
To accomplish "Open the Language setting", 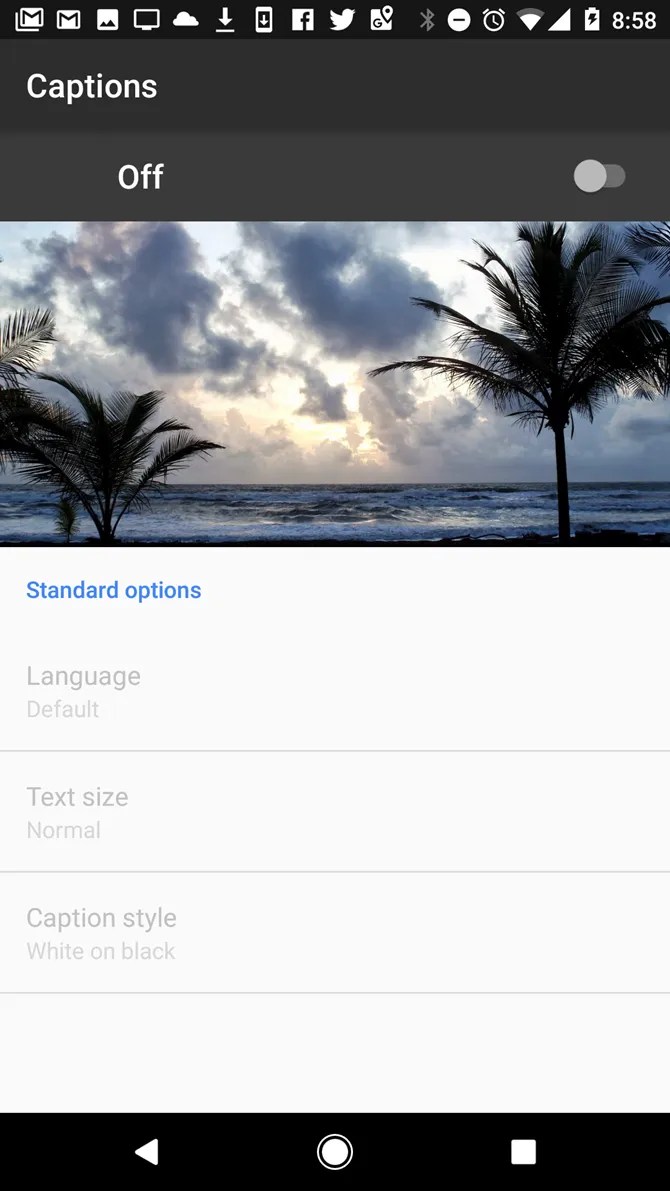I will pos(334,691).
